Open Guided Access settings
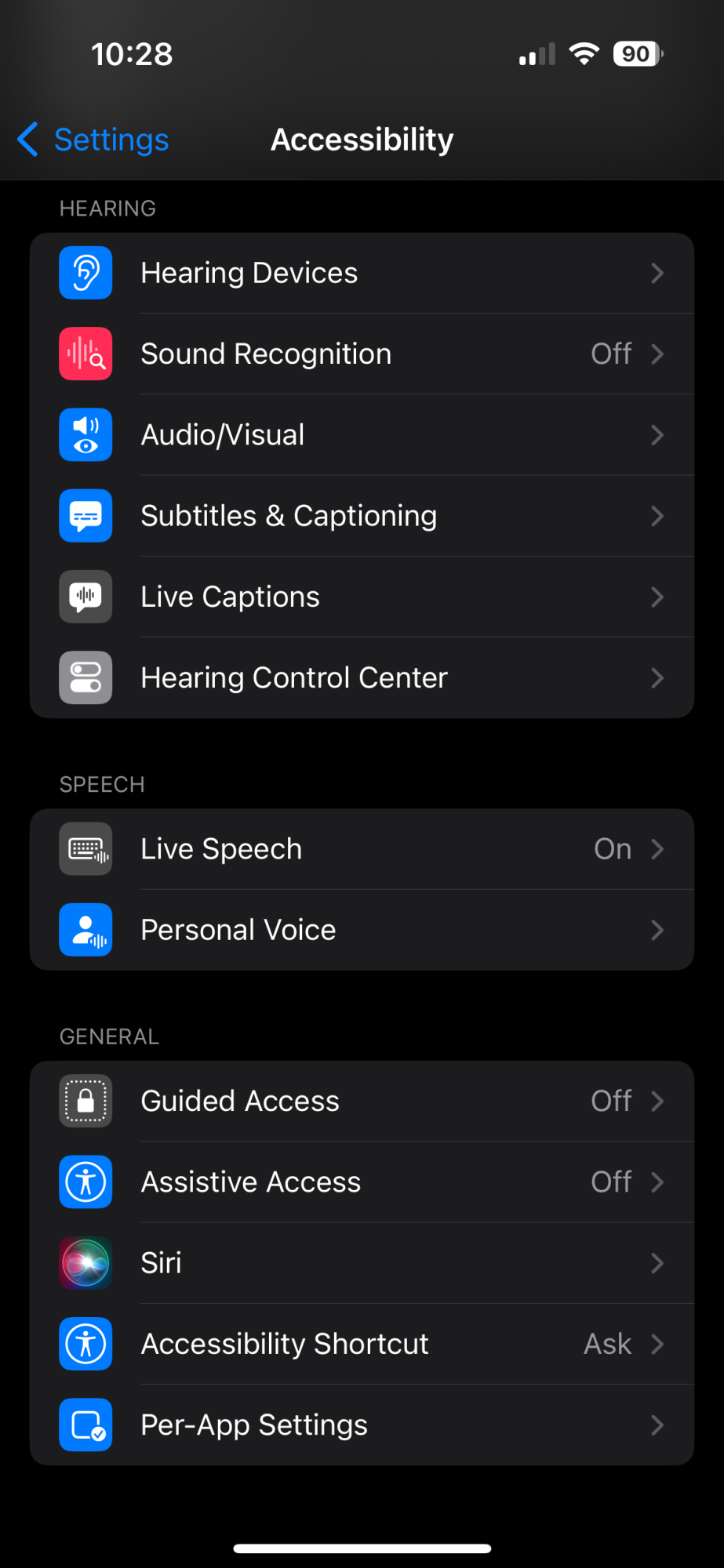Viewport: 724px width, 1568px height. coord(362,1101)
